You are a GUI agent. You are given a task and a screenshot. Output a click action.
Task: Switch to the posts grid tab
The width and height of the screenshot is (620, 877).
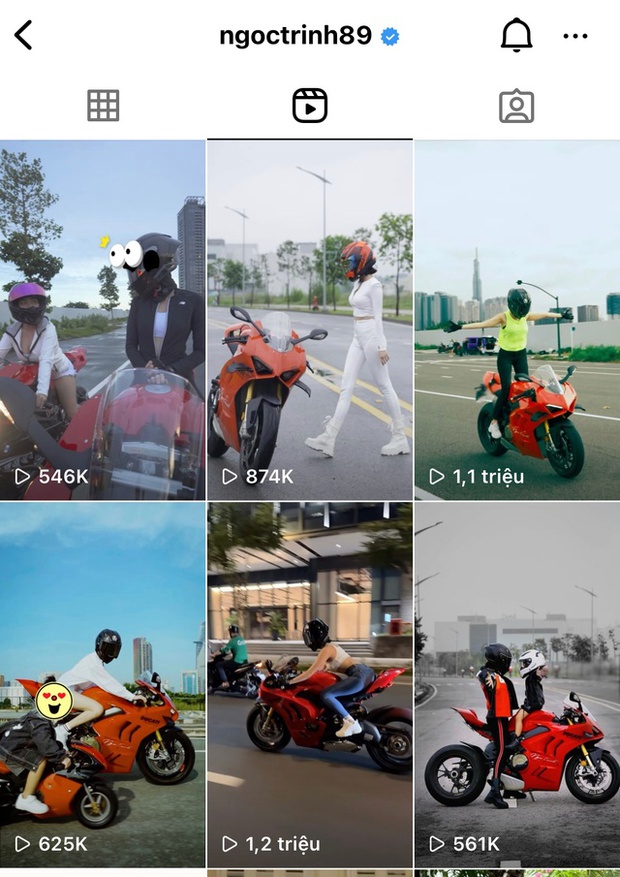(103, 105)
